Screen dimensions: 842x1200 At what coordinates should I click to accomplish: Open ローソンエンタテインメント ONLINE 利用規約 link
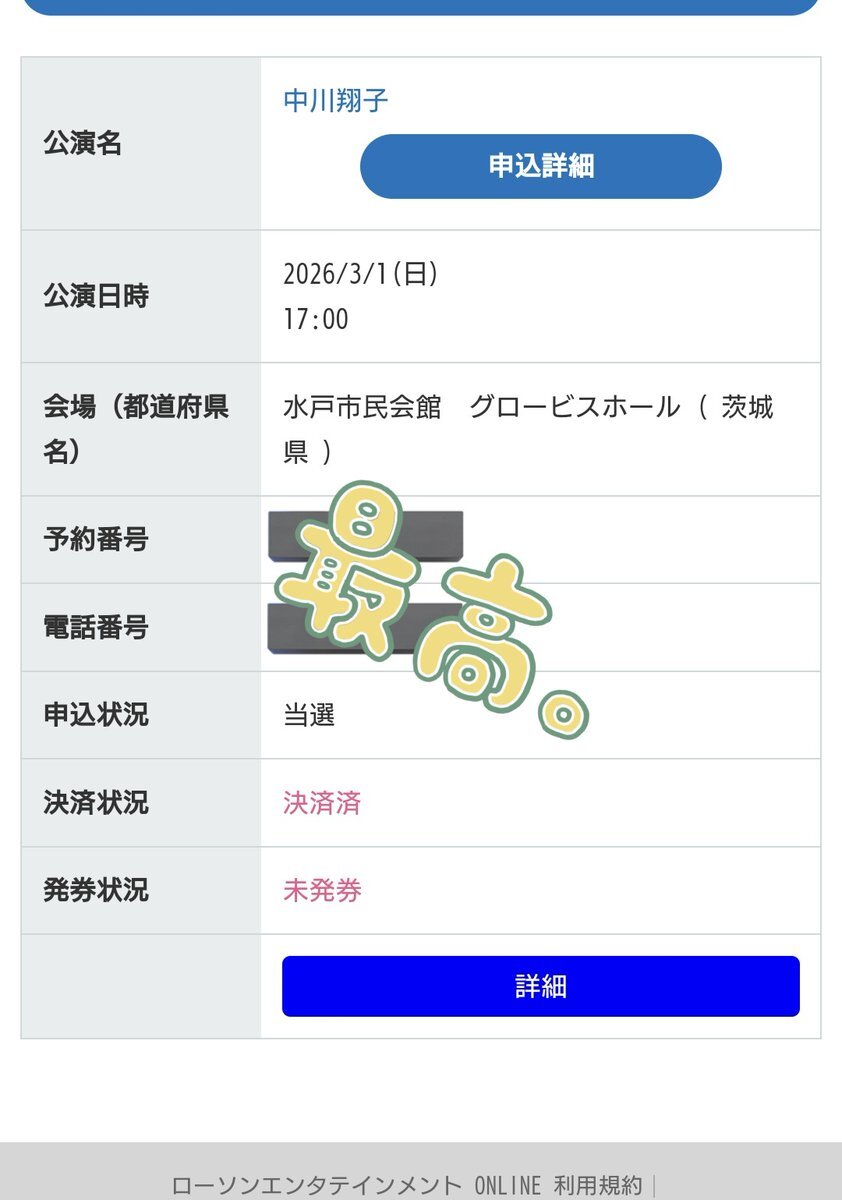click(407, 1186)
